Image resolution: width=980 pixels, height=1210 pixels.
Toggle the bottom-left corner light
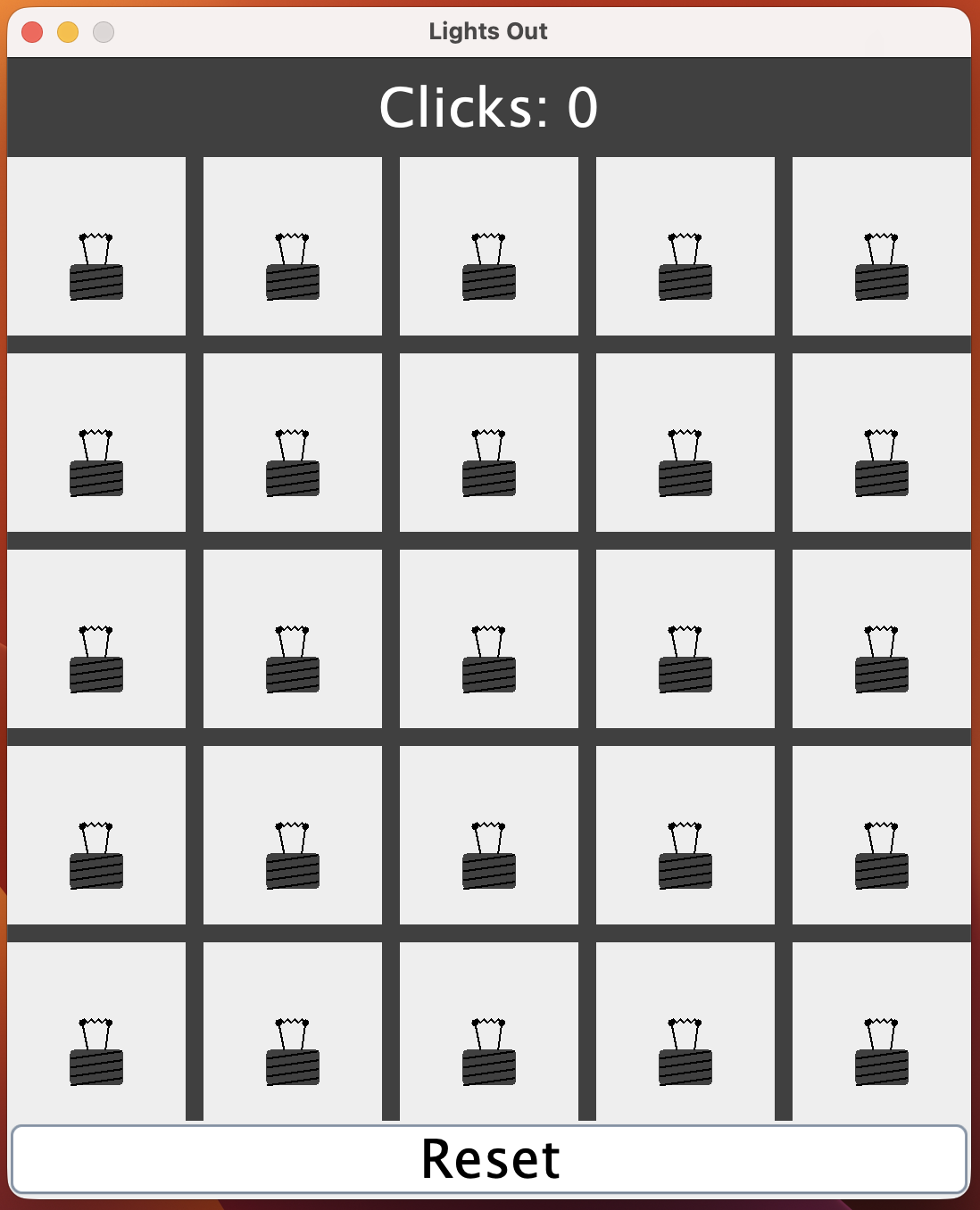96,1031
